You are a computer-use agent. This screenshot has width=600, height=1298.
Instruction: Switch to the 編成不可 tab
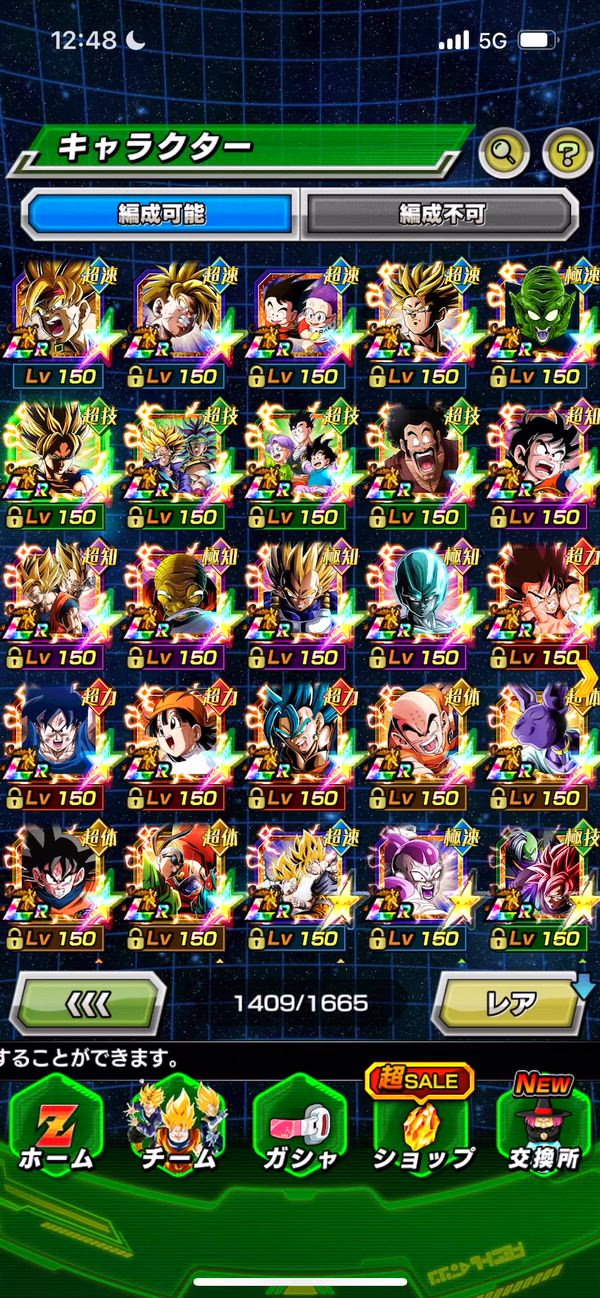[440, 213]
